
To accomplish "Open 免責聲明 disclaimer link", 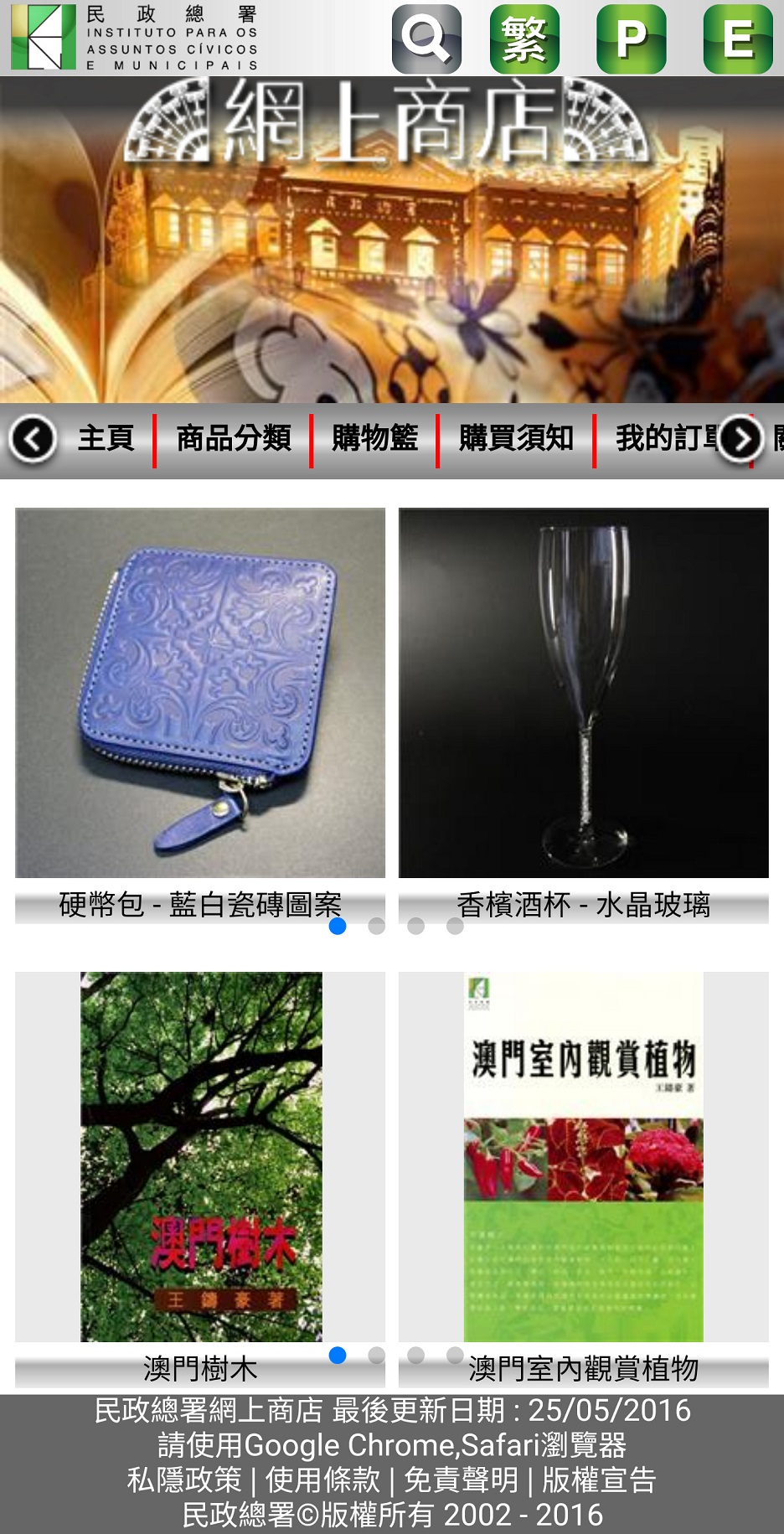I will click(x=461, y=1480).
